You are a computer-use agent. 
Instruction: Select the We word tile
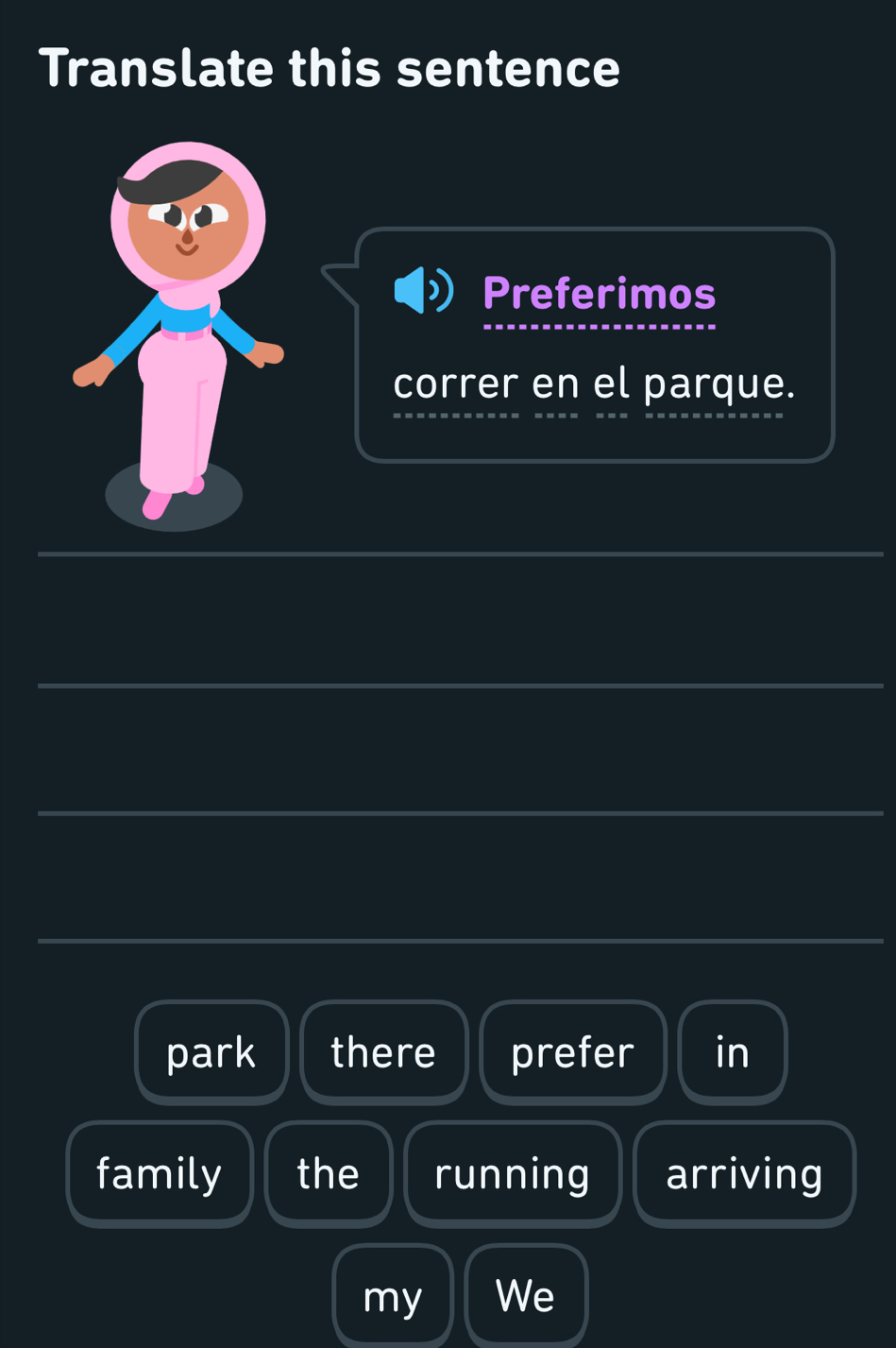(x=526, y=1300)
